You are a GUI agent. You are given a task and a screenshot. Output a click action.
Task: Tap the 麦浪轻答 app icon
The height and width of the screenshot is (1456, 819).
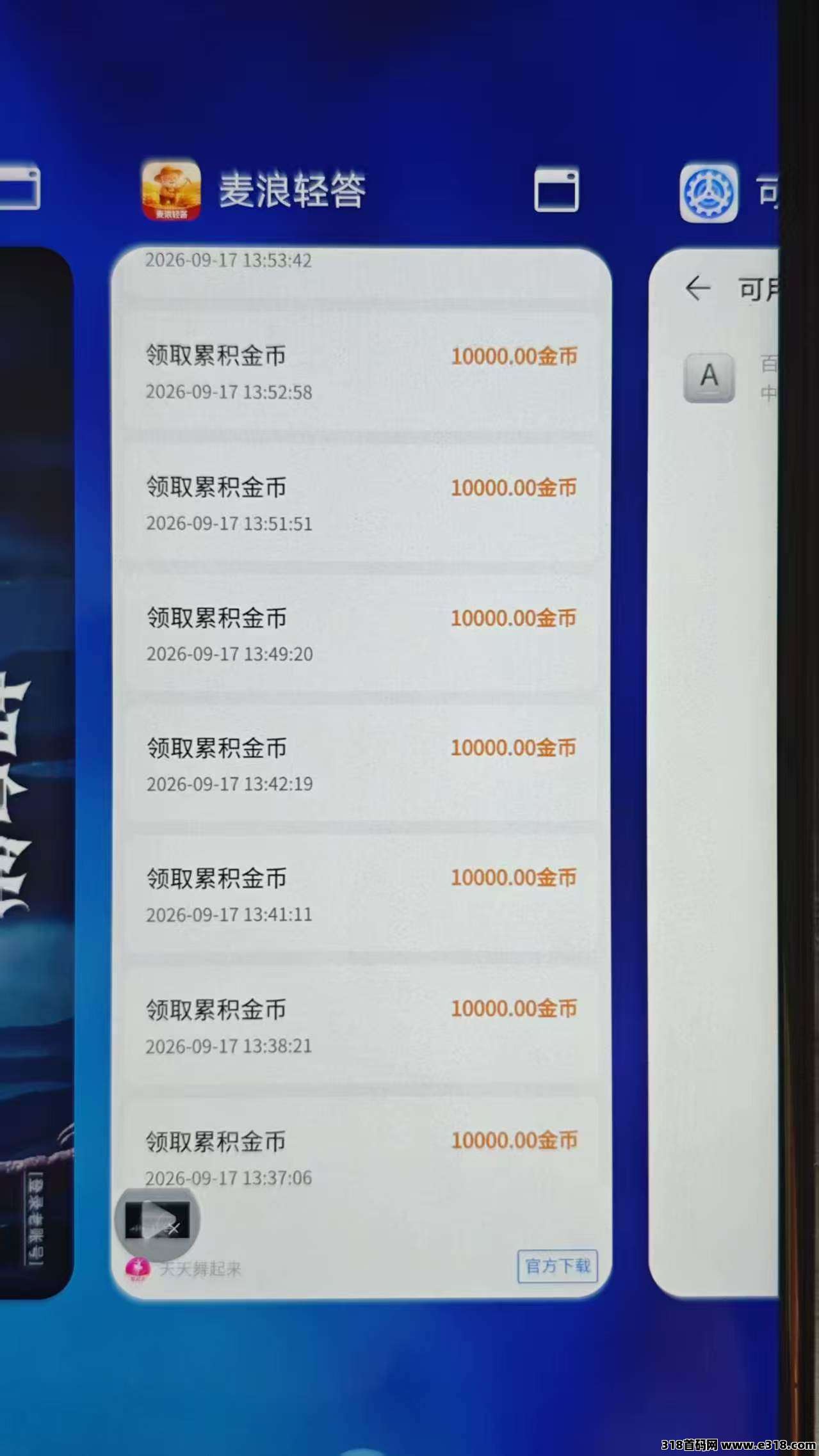171,189
